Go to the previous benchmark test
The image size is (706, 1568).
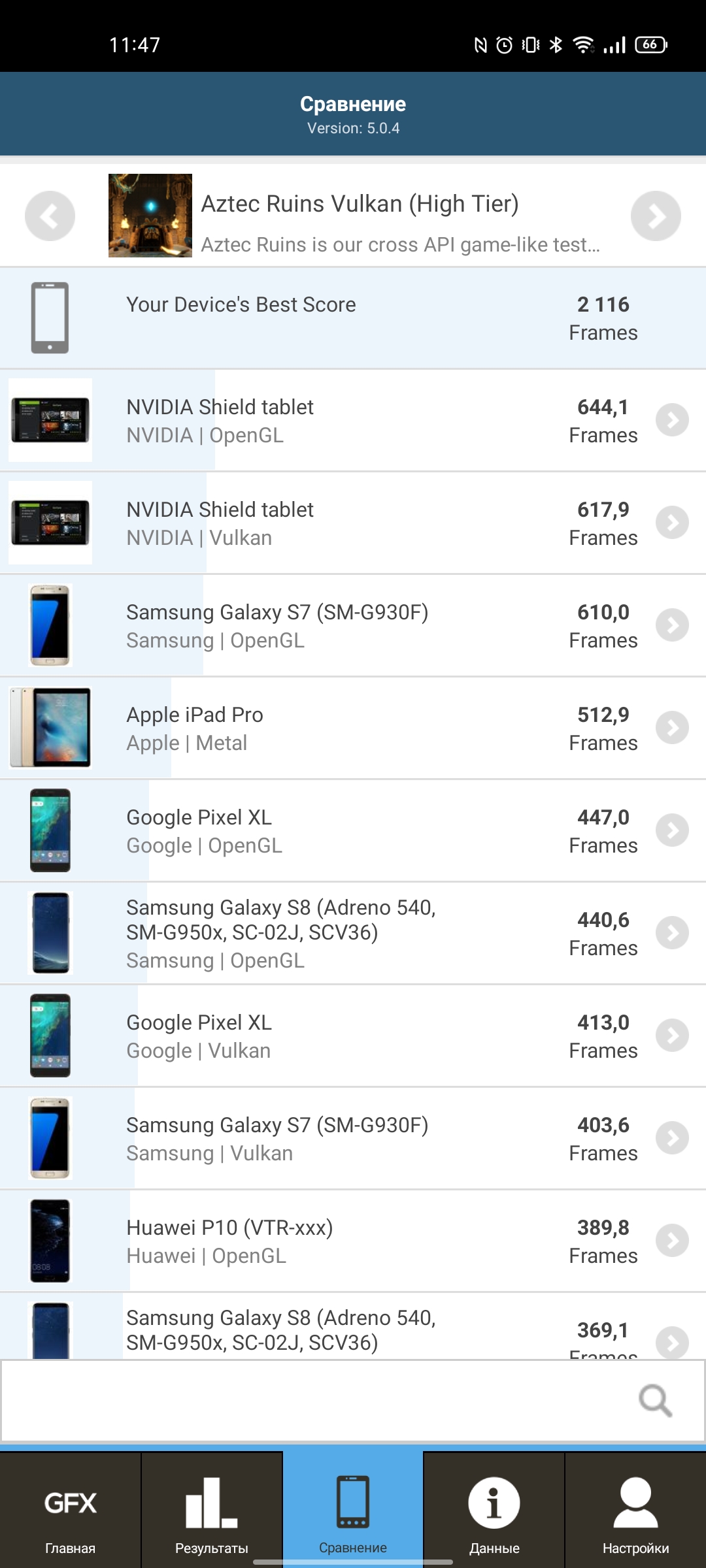click(x=50, y=216)
